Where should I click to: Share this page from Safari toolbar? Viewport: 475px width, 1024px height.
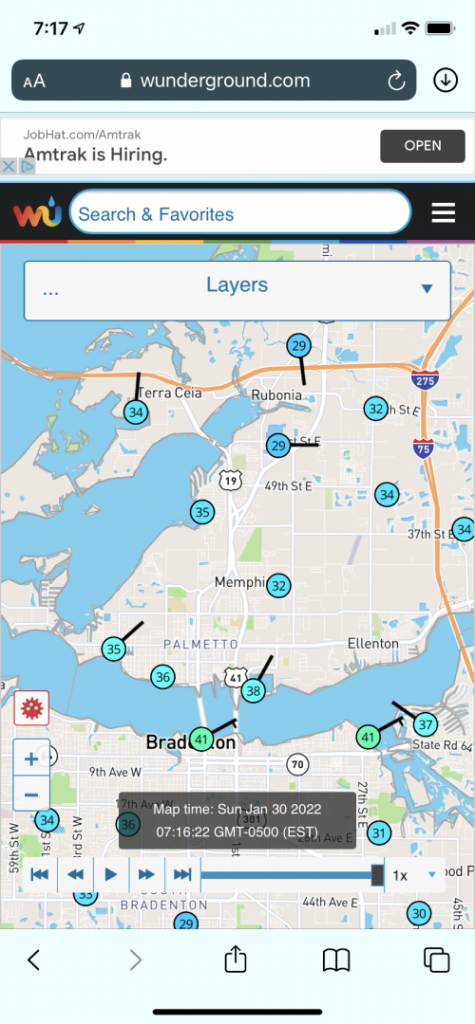coord(235,959)
